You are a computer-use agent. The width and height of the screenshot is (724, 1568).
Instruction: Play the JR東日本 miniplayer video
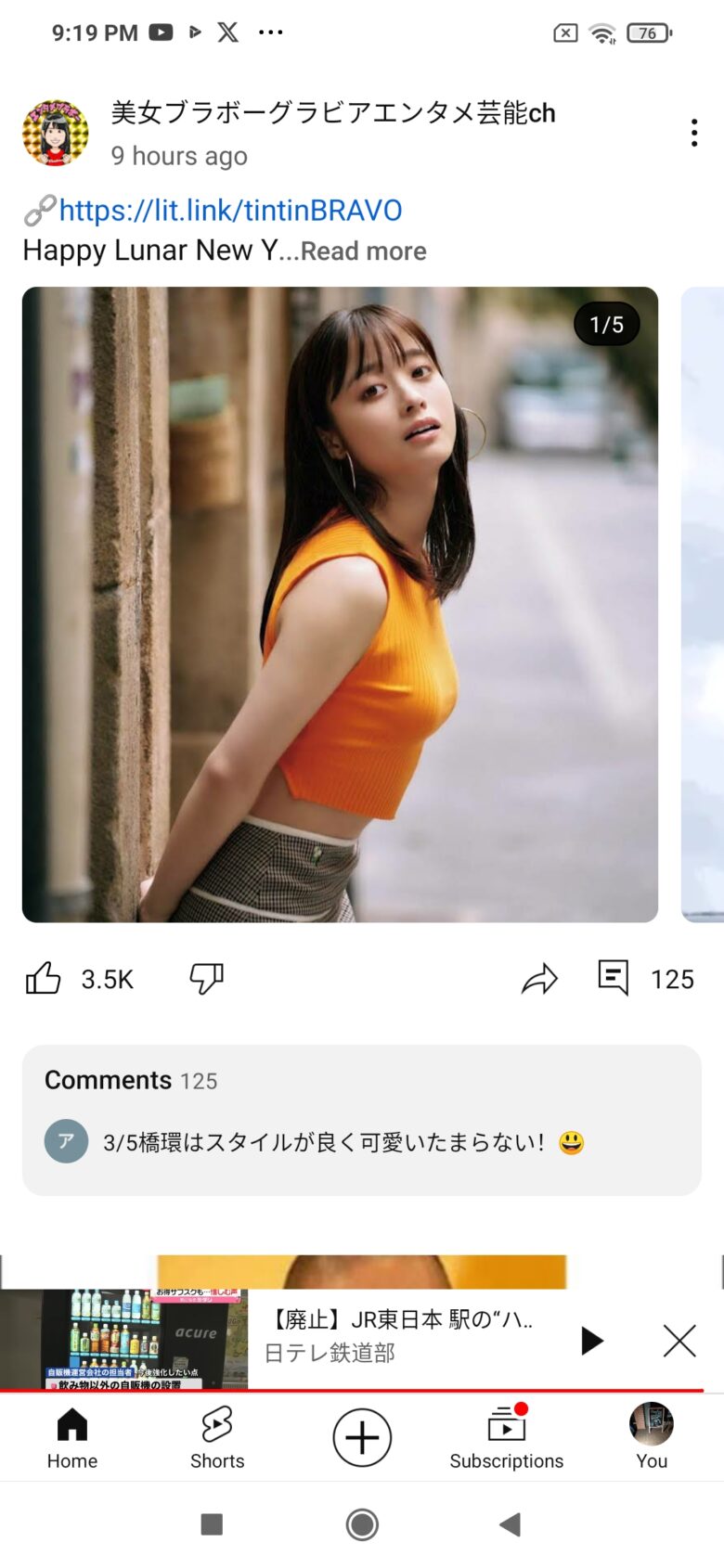tap(591, 1341)
